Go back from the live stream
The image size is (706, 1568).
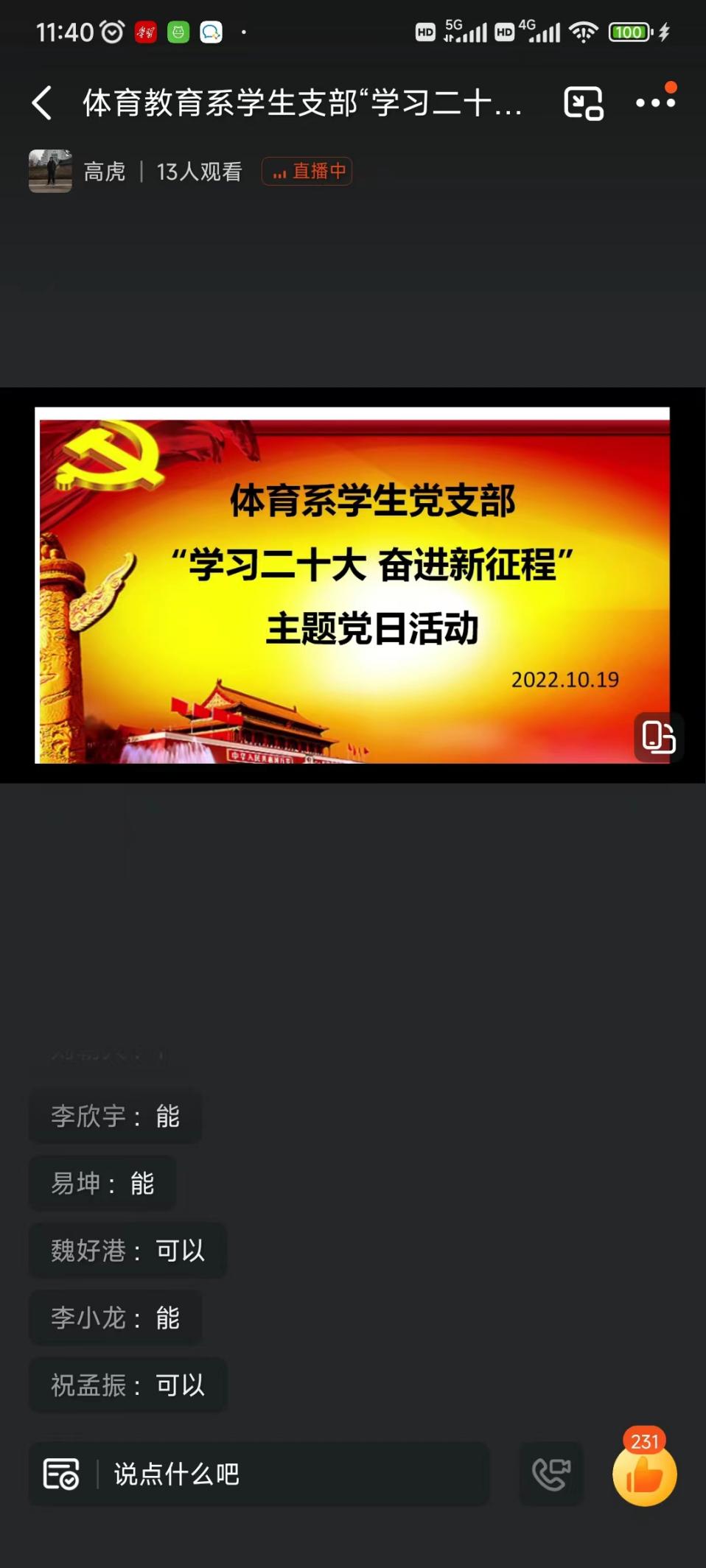pyautogui.click(x=42, y=103)
